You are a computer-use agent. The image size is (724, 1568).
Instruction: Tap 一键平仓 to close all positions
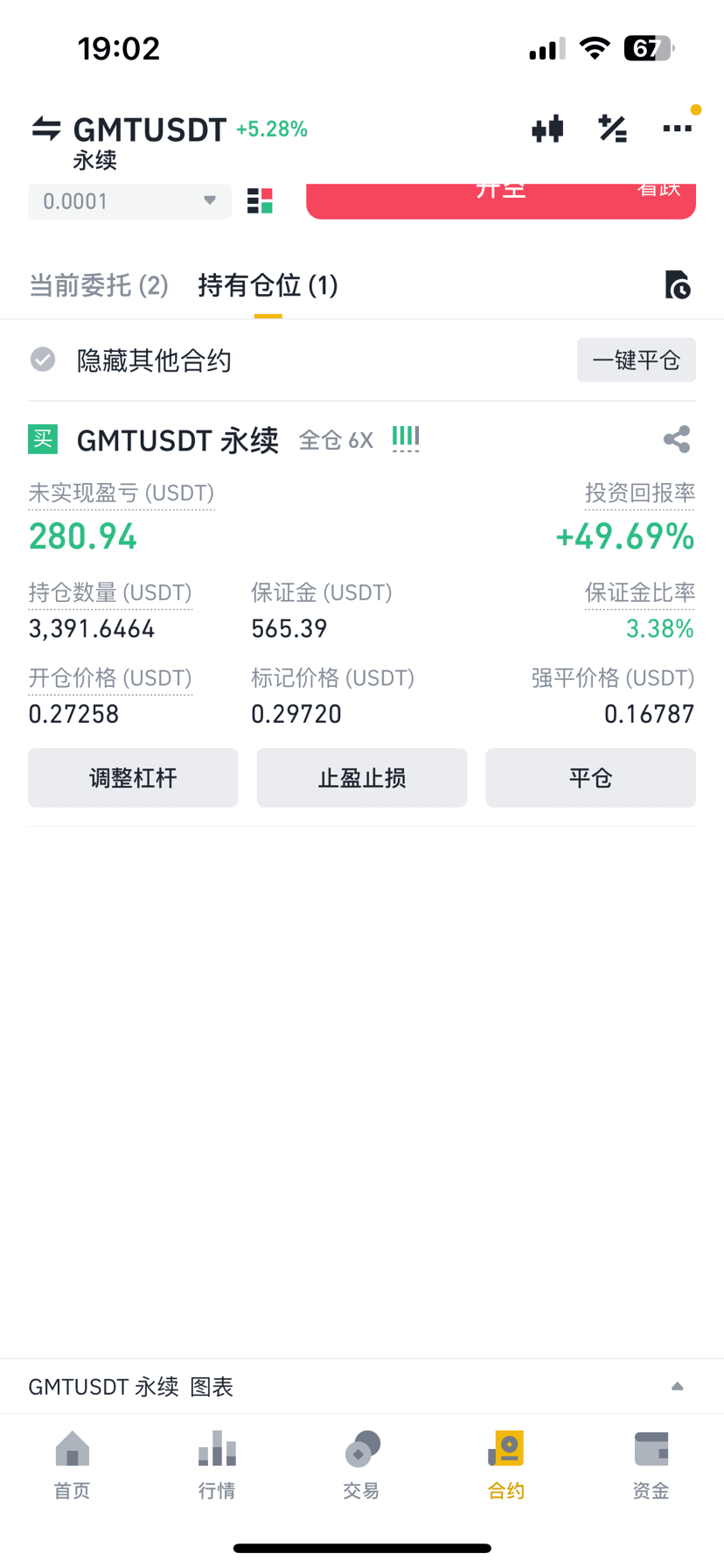click(636, 360)
